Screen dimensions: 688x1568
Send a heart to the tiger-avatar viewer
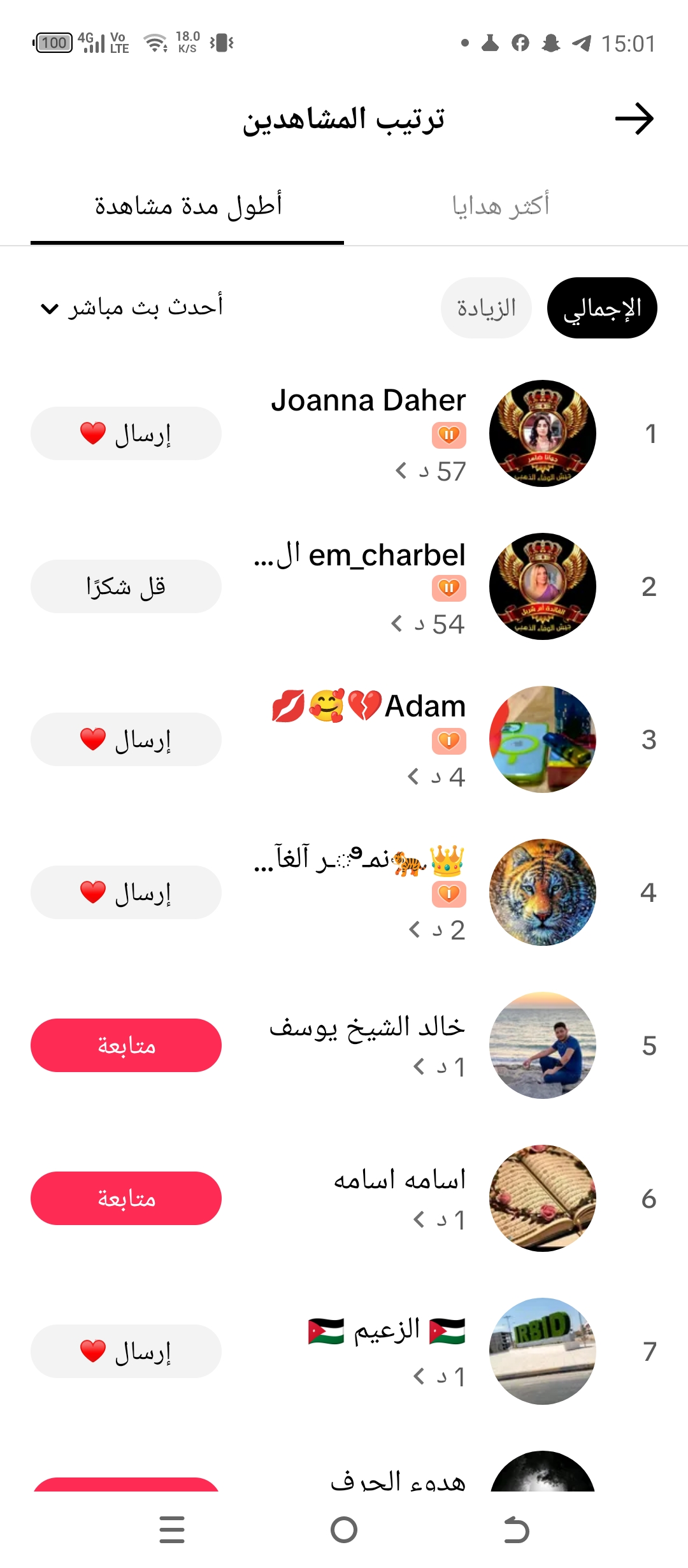click(x=126, y=892)
